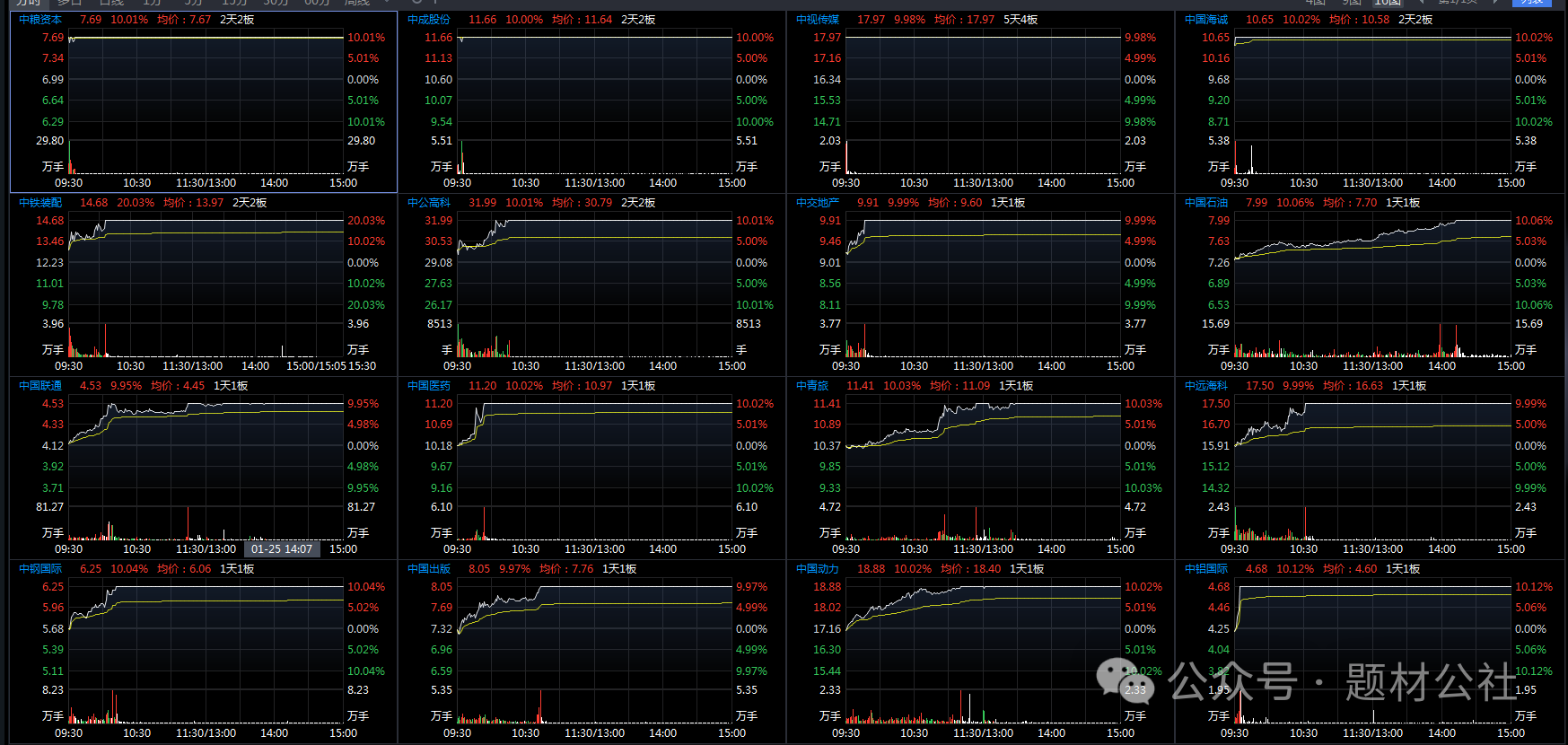The width and height of the screenshot is (1568, 745).
Task: Select the 中国动力 chart panel
Action: tap(983, 649)
